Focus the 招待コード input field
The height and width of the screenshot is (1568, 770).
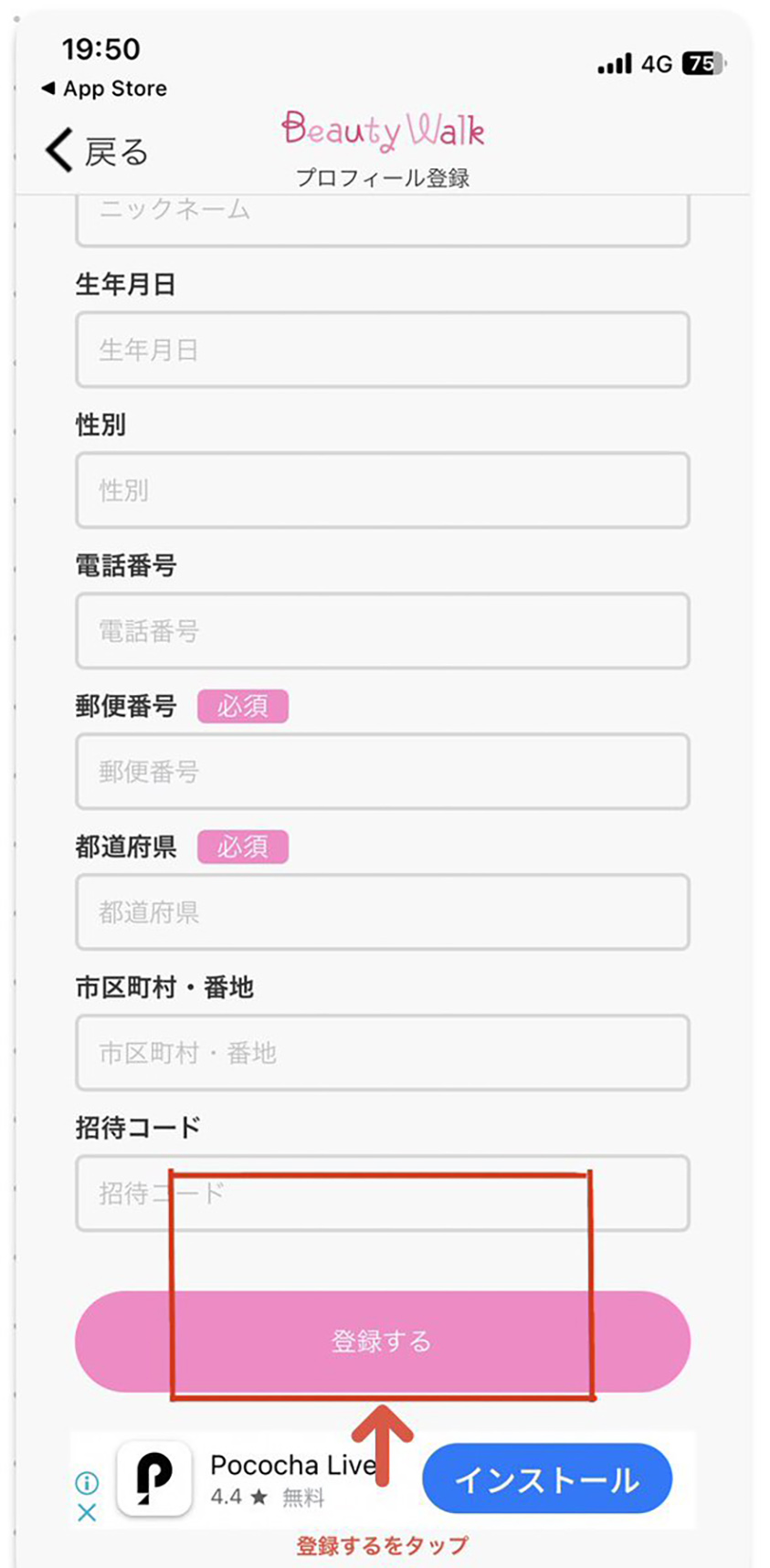click(382, 1194)
